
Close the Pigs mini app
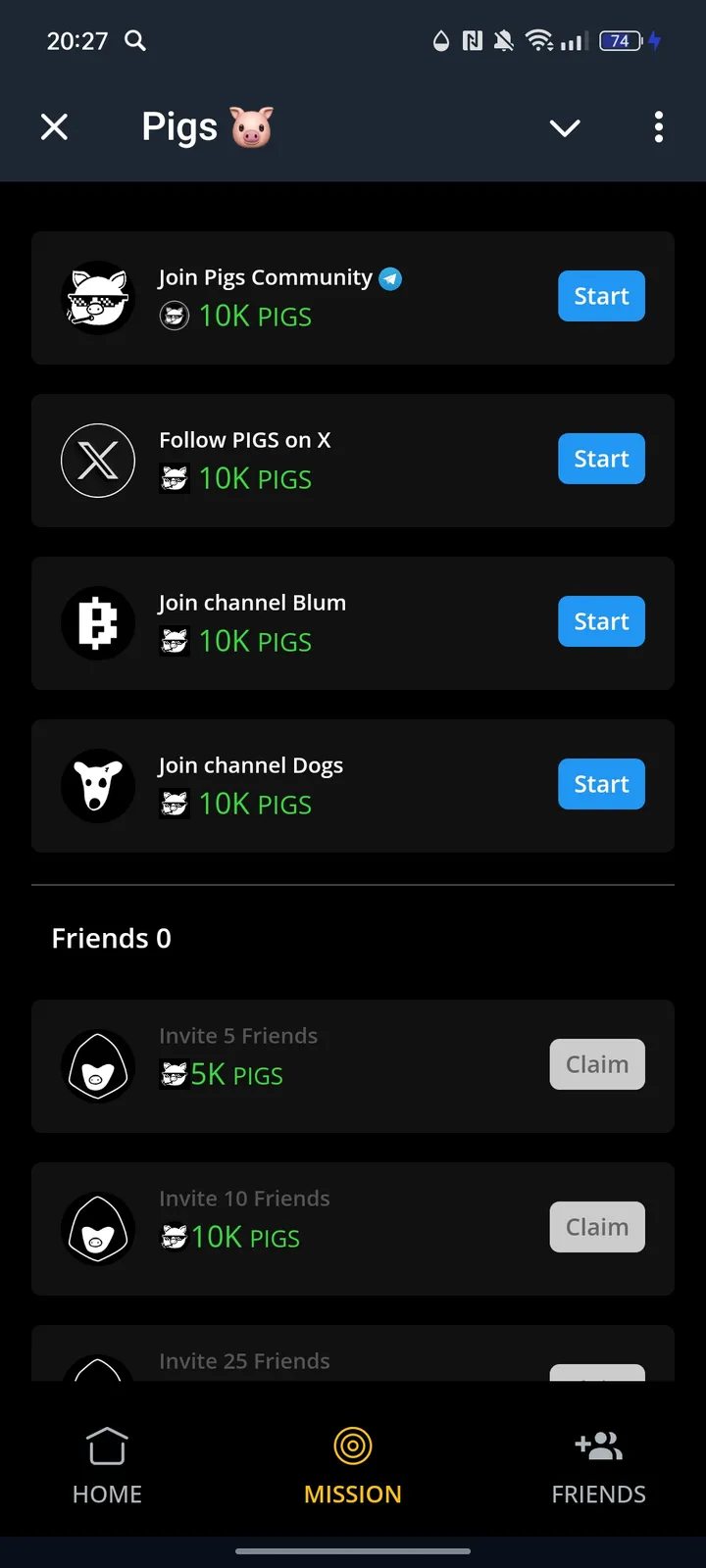pyautogui.click(x=54, y=126)
